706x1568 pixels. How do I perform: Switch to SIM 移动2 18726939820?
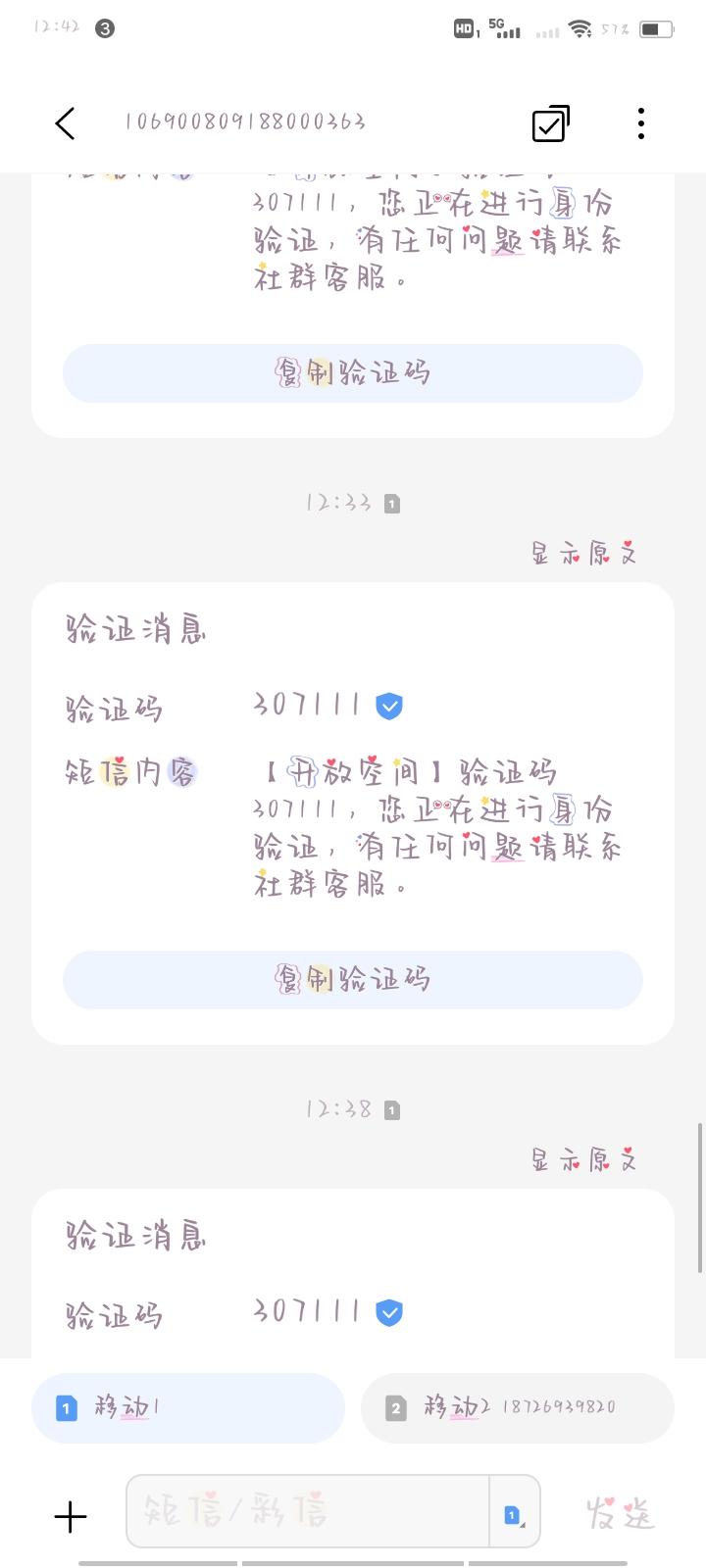coord(518,1408)
